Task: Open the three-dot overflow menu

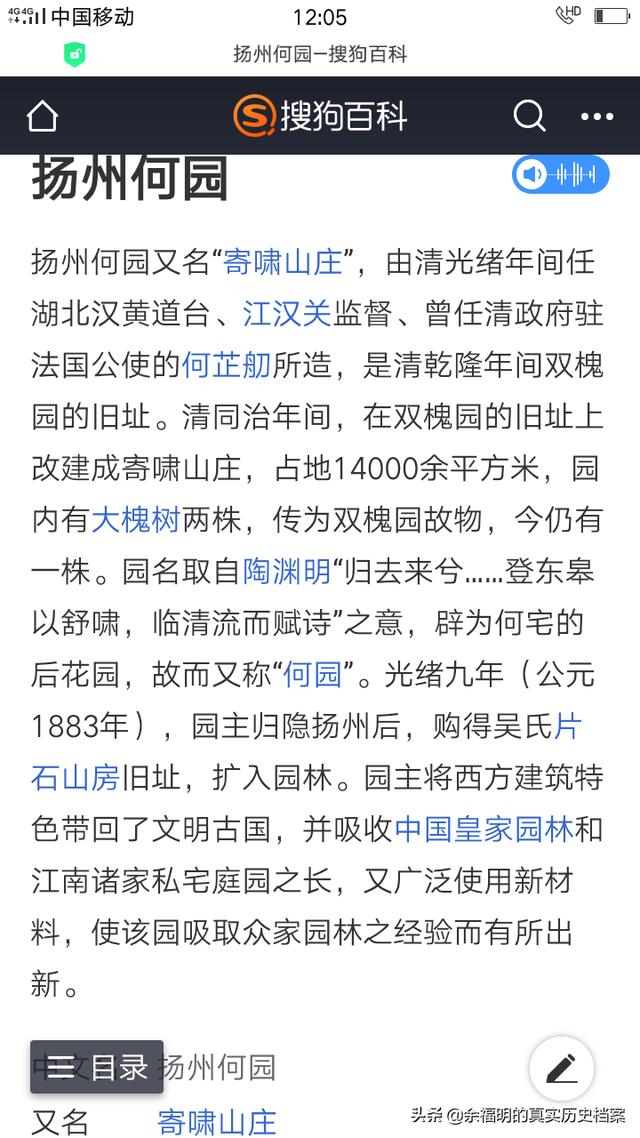Action: click(597, 116)
